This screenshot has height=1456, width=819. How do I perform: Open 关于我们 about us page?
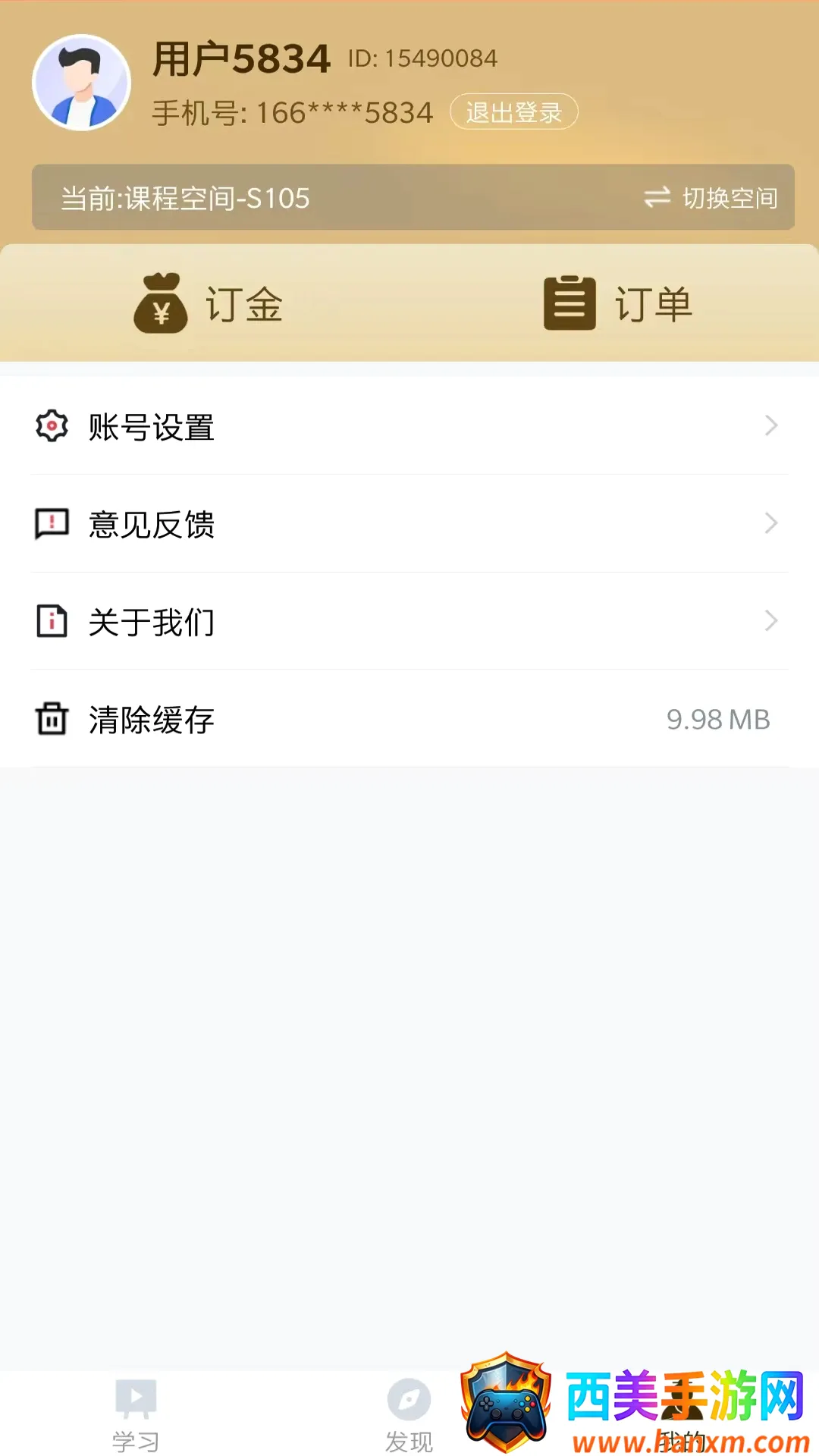[x=409, y=622]
